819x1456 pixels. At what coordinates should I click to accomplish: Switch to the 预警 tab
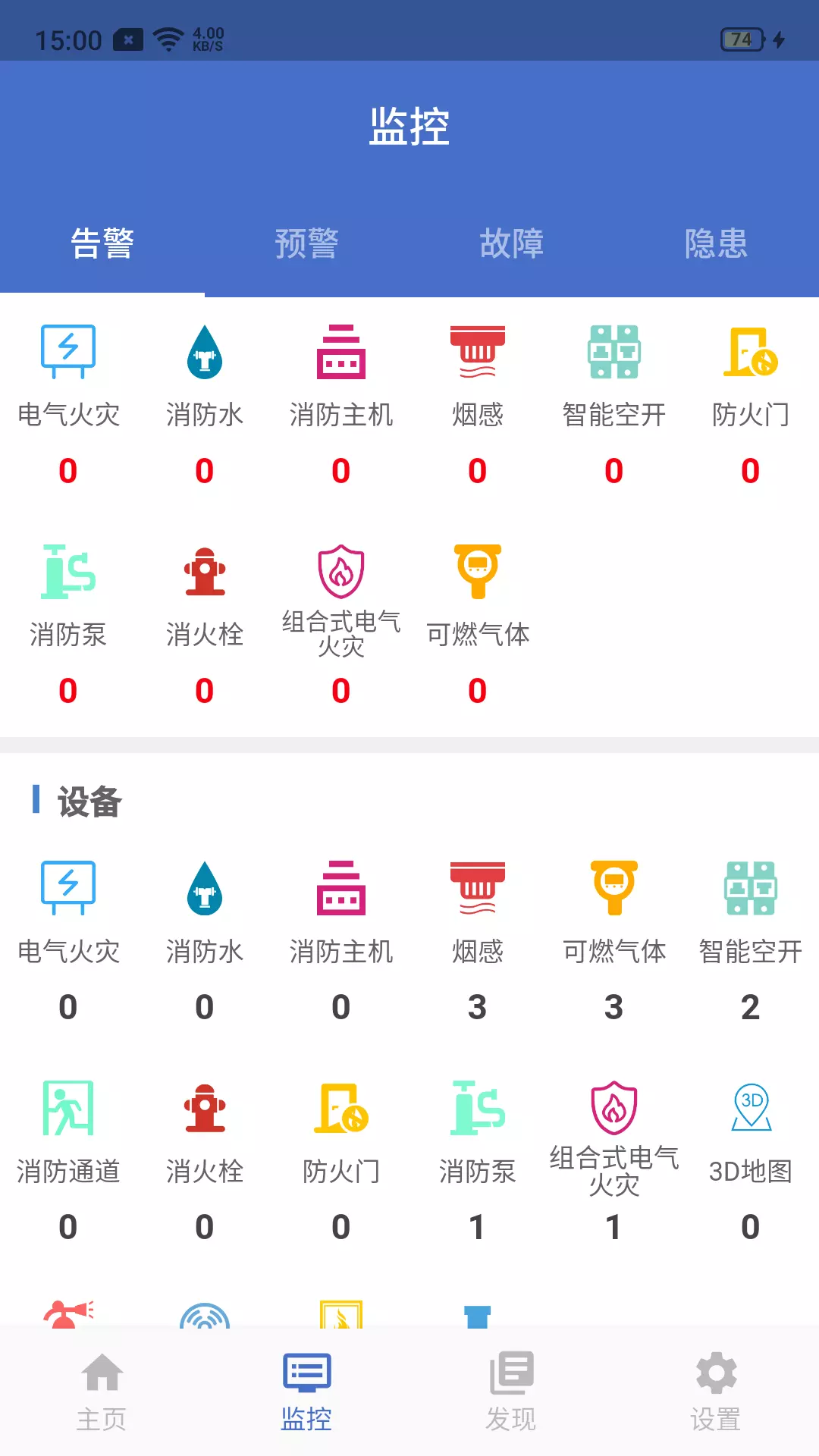coord(307,243)
